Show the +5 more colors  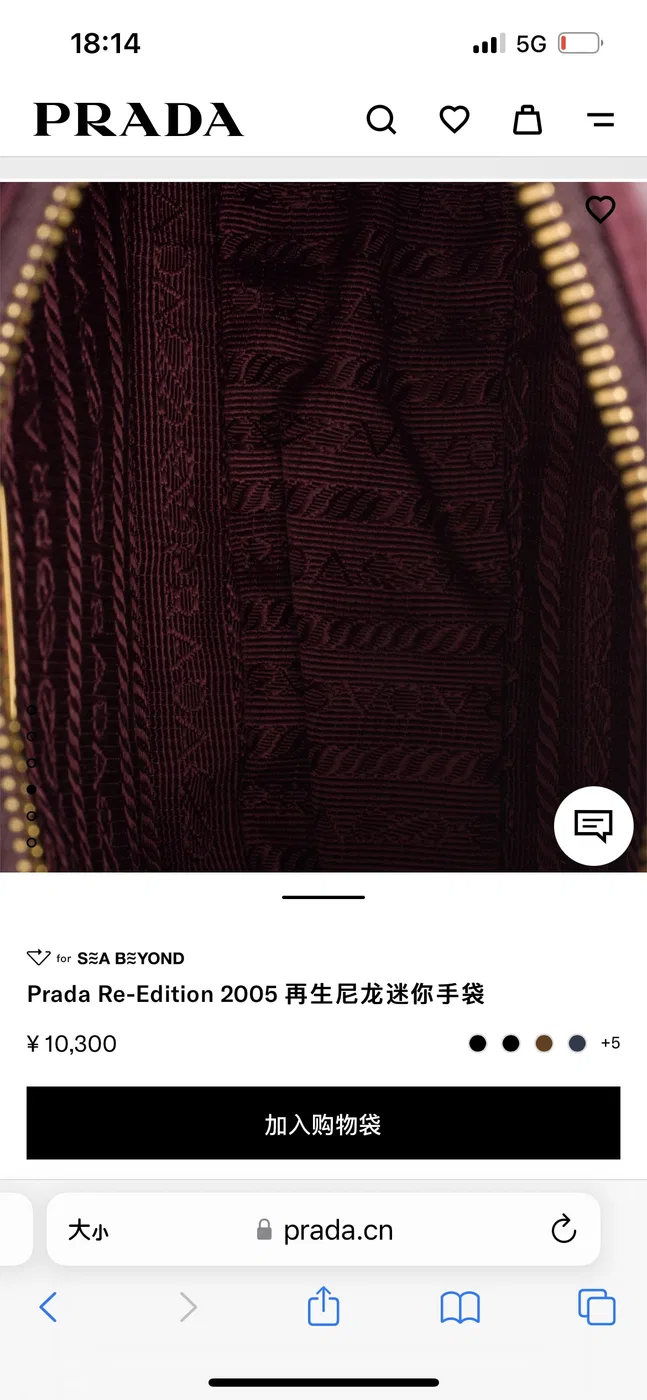[x=610, y=1043]
